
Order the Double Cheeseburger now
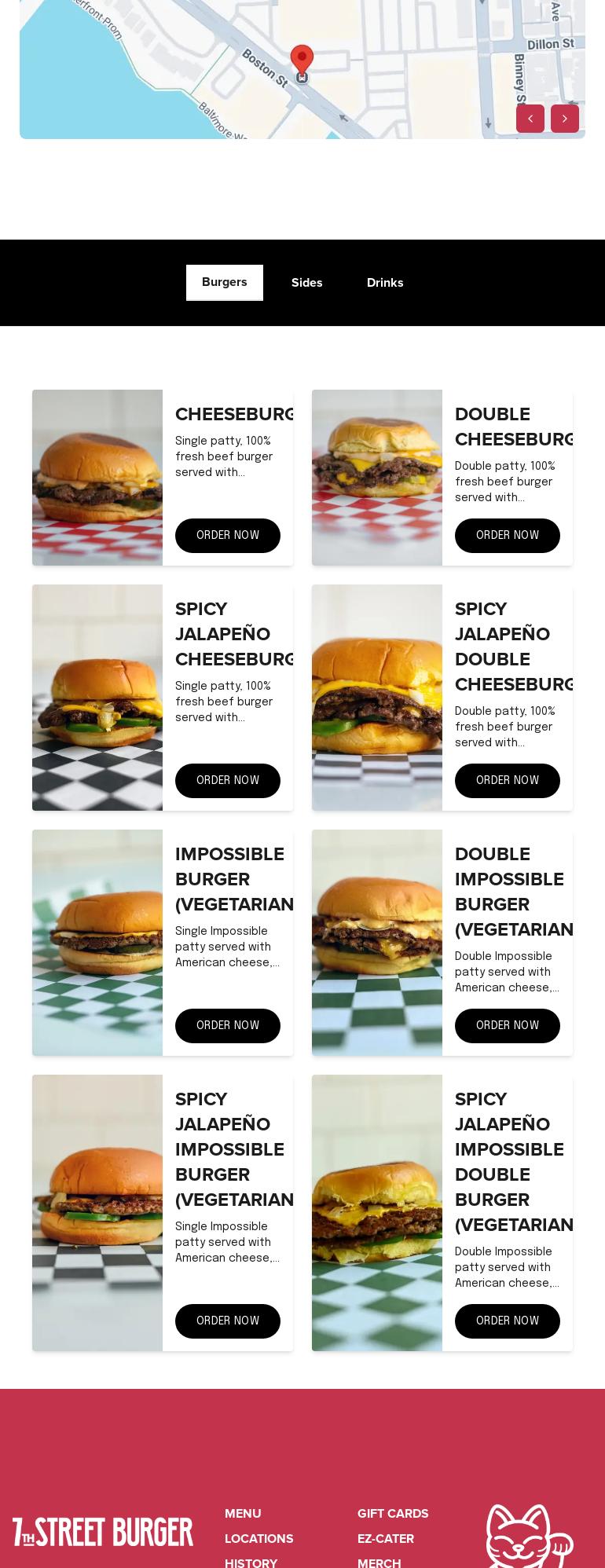(x=507, y=536)
